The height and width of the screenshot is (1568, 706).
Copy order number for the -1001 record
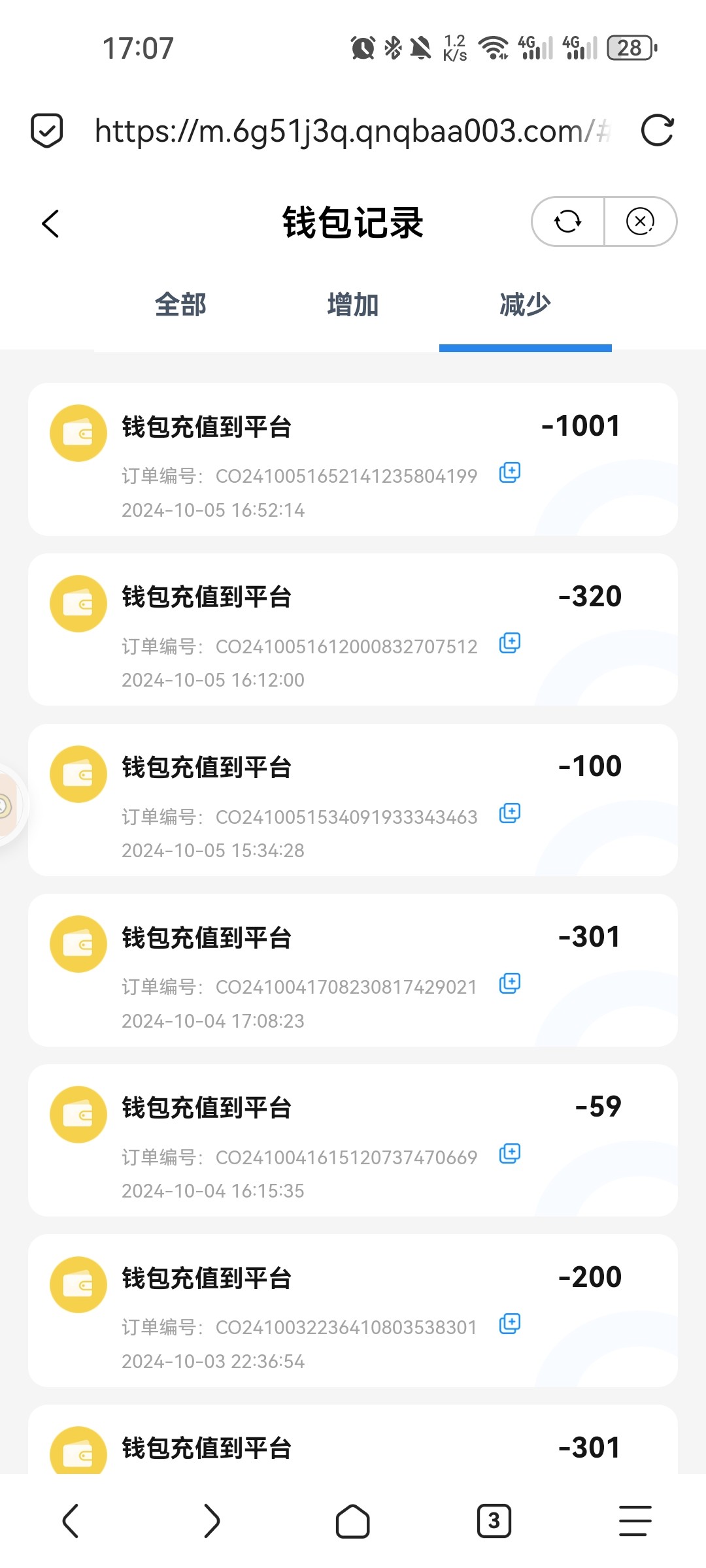click(510, 472)
